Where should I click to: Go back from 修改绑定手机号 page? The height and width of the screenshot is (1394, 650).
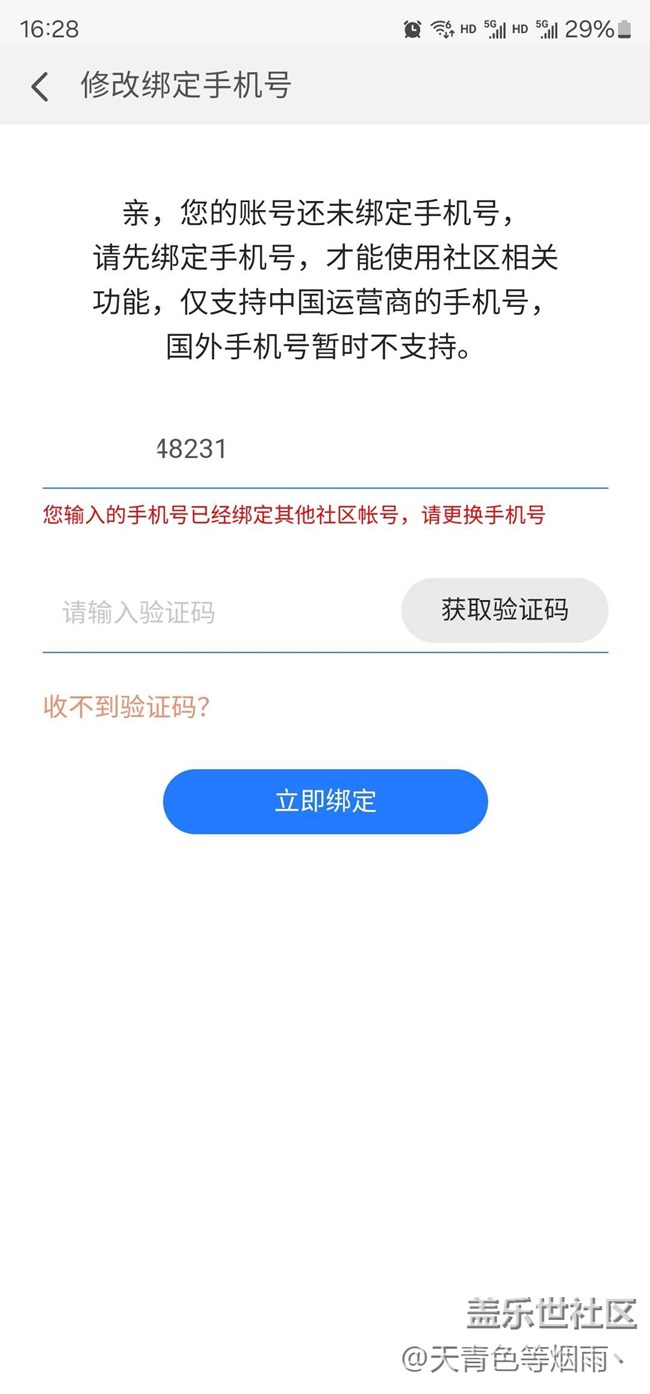pos(40,87)
